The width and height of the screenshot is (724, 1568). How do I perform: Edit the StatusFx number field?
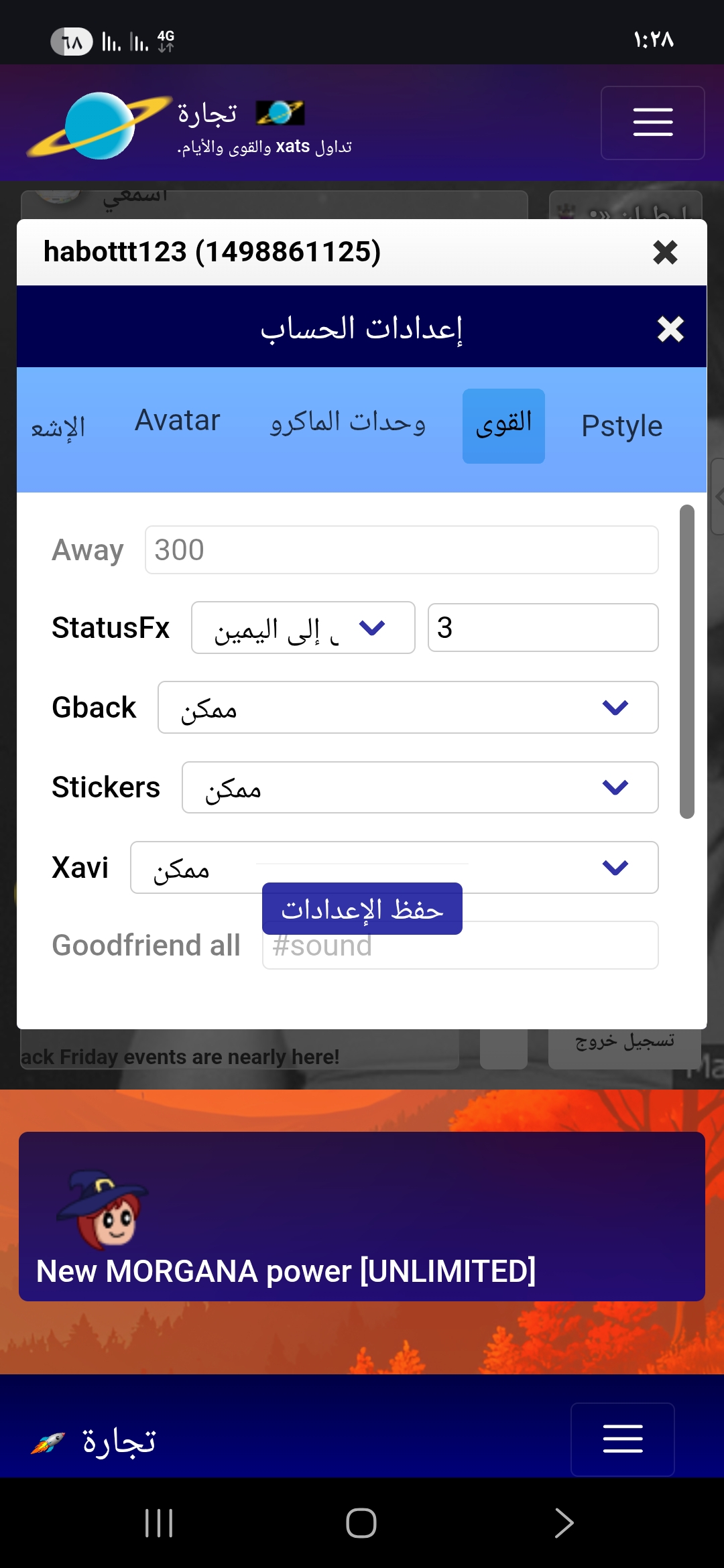pos(542,628)
